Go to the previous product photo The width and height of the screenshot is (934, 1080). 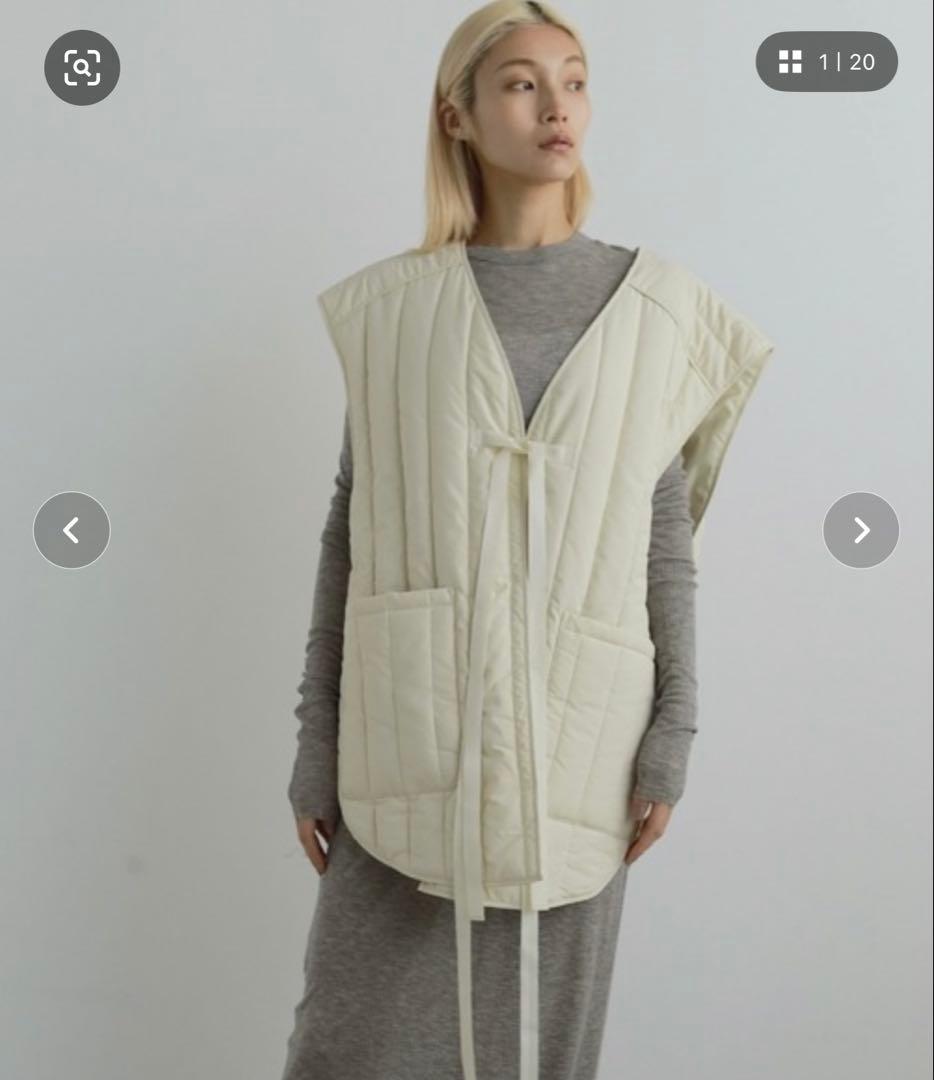point(72,530)
